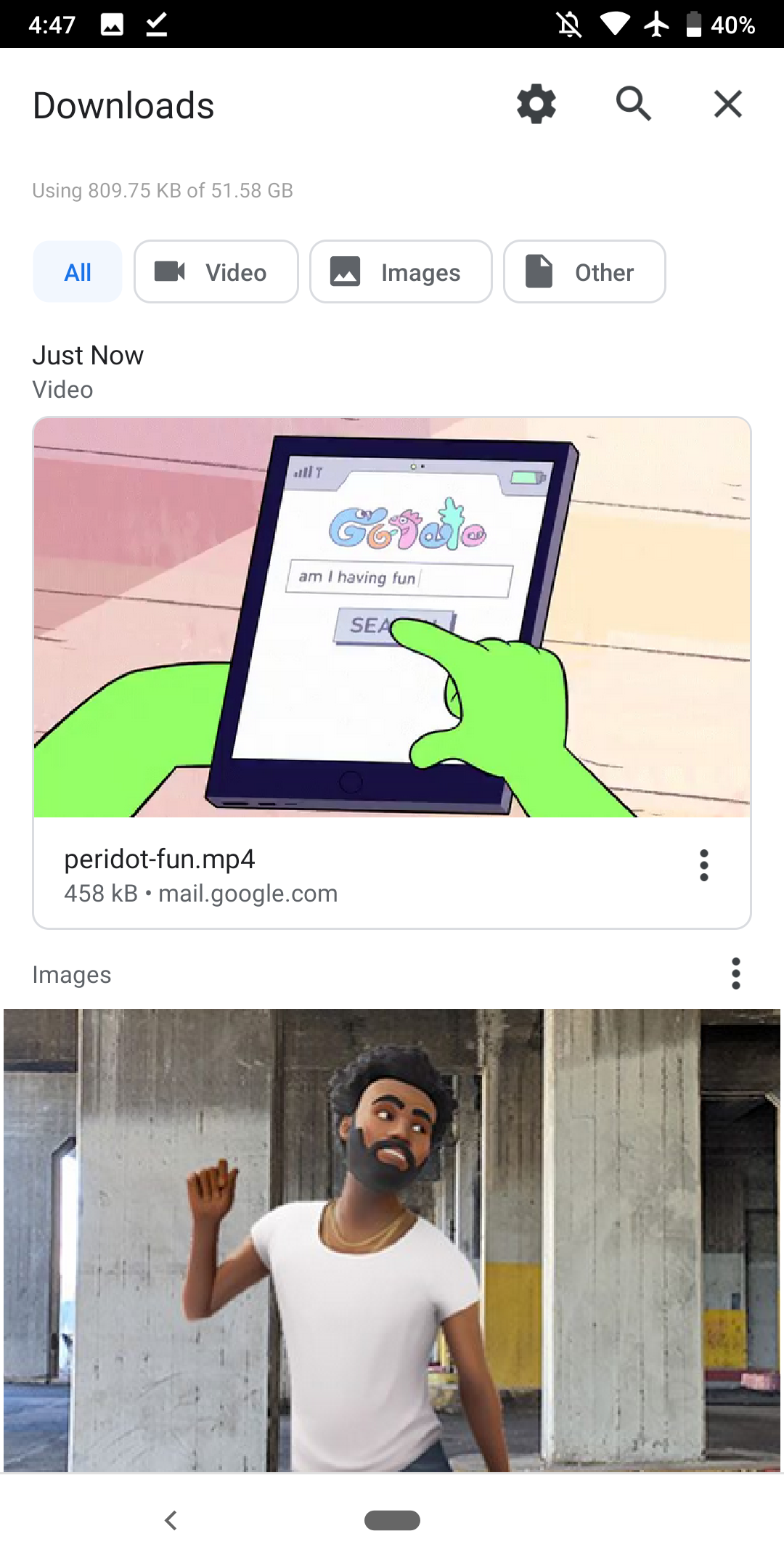The height and width of the screenshot is (1568, 784).
Task: Open options menu for peridot-fun.mp4
Action: pos(703,865)
